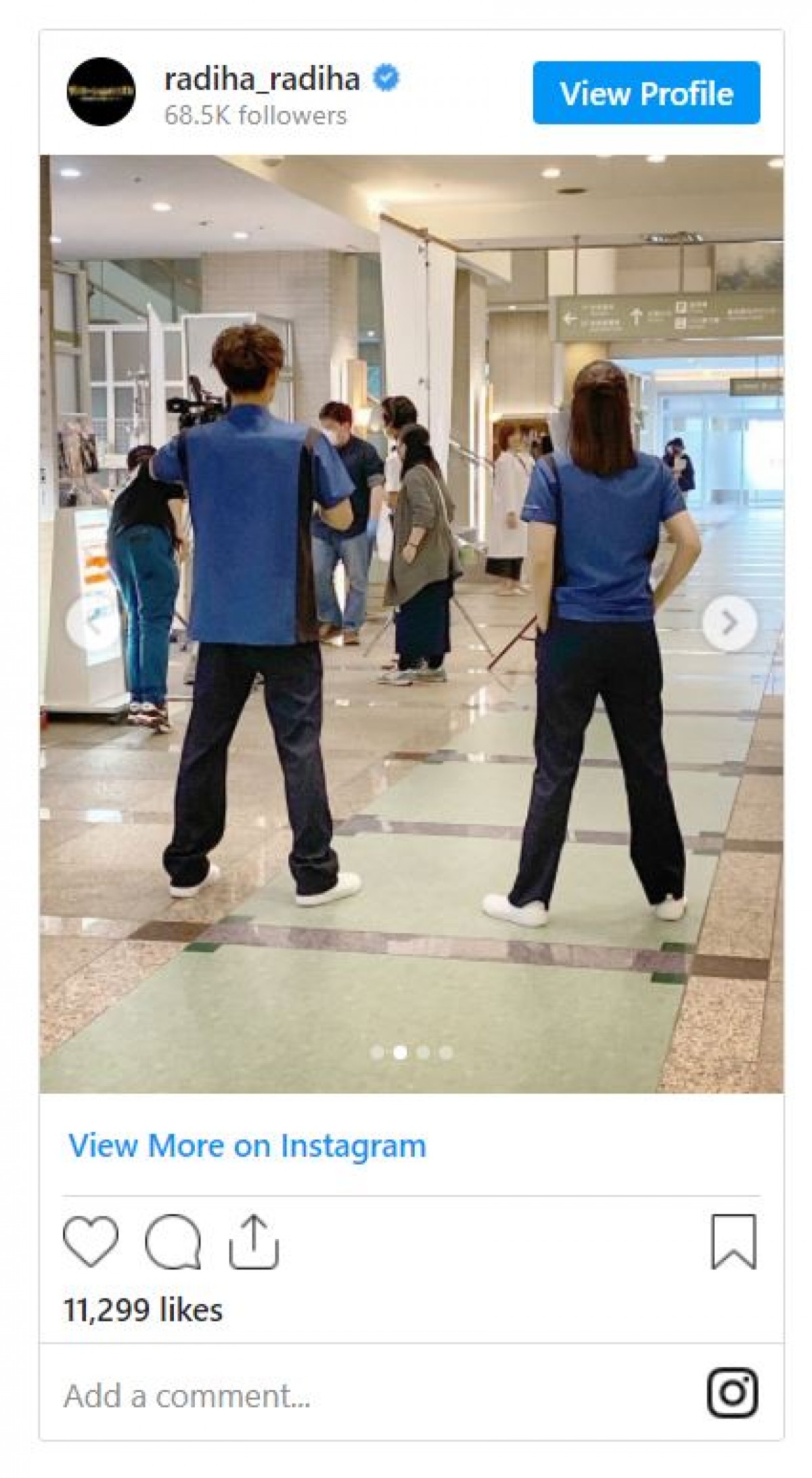Go to the next photo in the carousel
This screenshot has width=812, height=1478.
click(x=729, y=622)
